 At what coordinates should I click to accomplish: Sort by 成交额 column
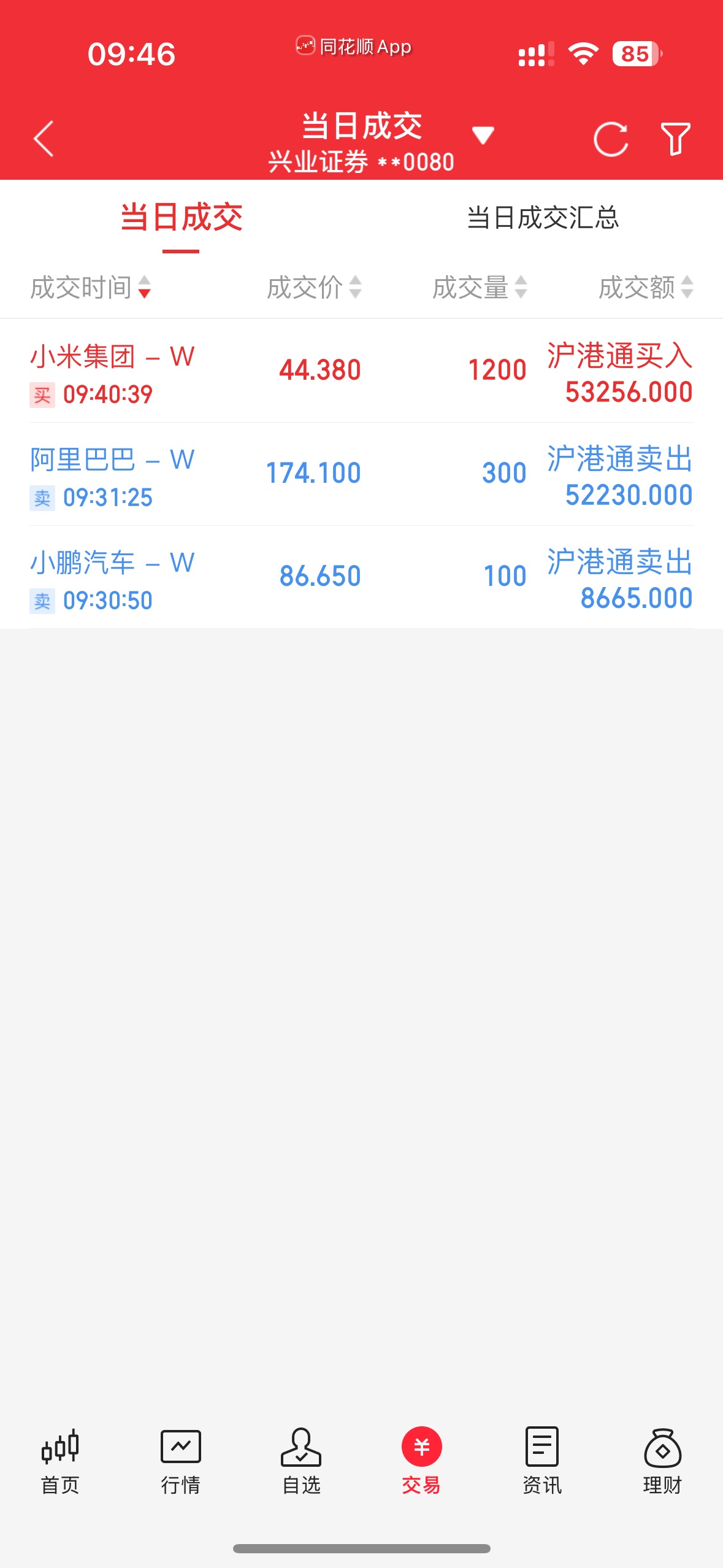coord(645,287)
